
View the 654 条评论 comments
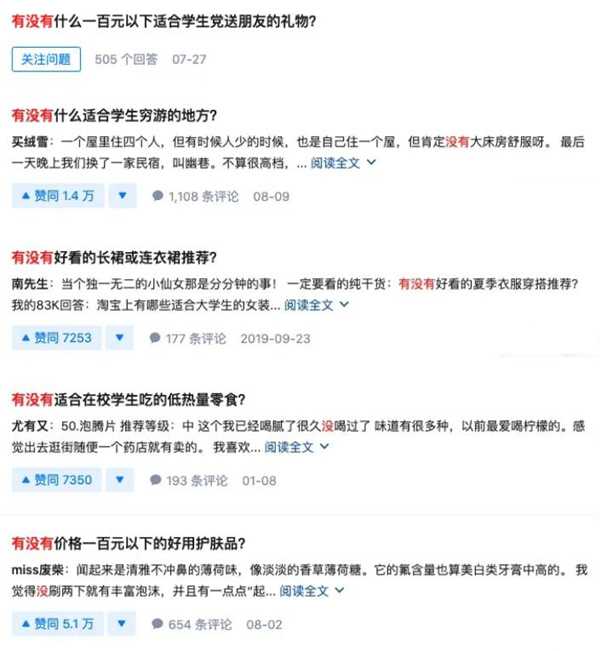click(187, 624)
